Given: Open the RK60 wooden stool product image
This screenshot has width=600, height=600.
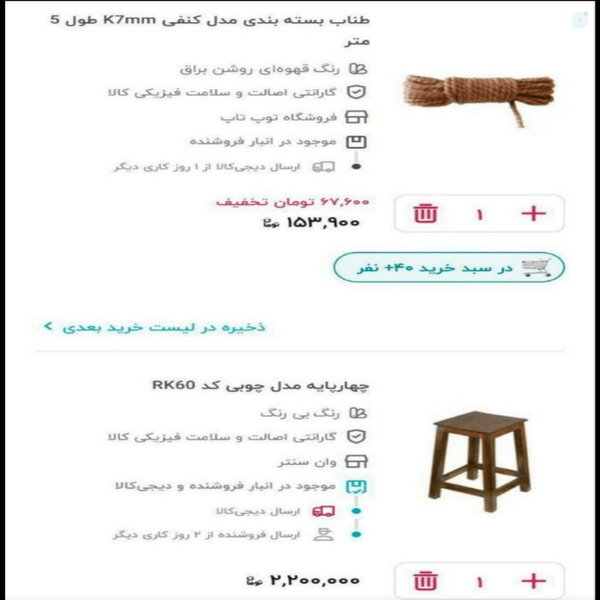Looking at the screenshot, I should click(480, 461).
